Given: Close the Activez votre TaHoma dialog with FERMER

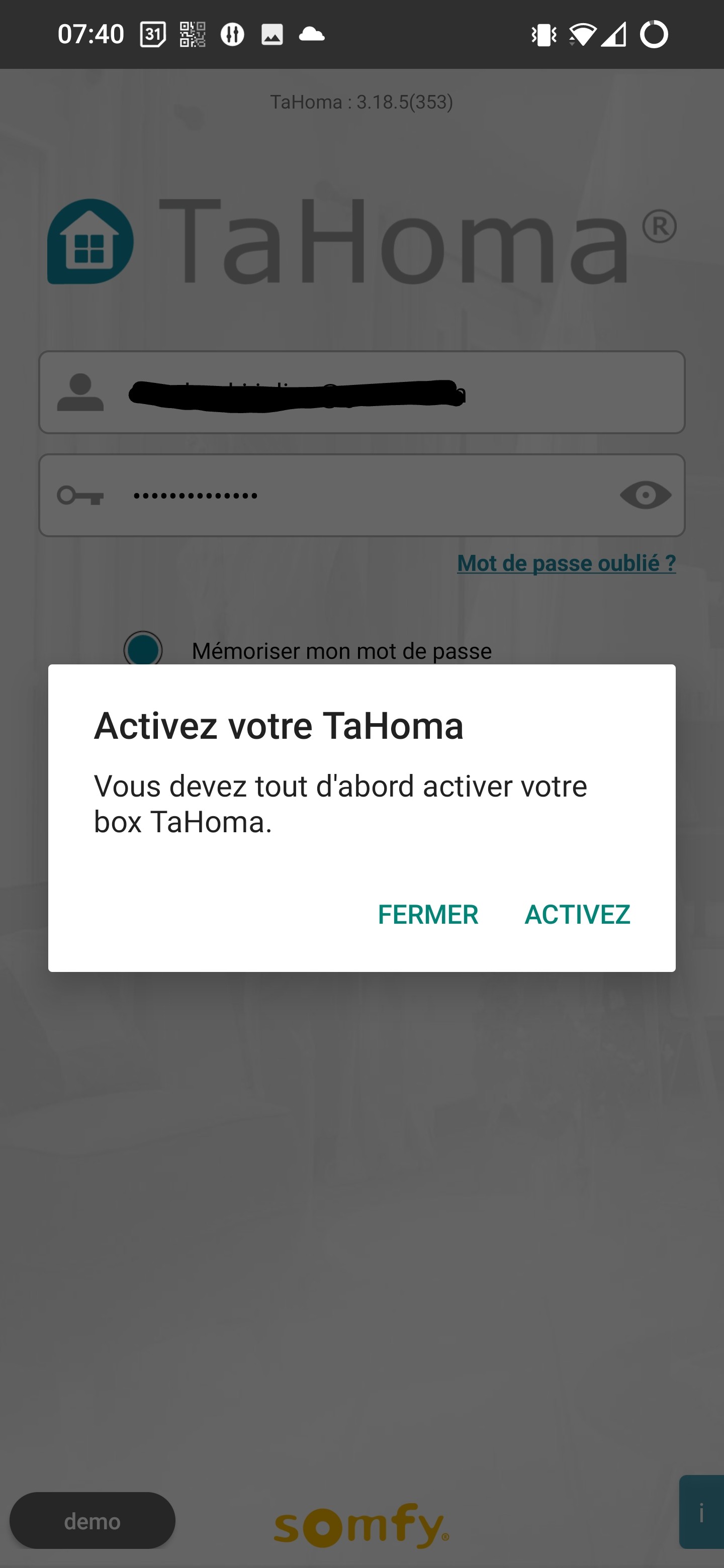Looking at the screenshot, I should [427, 914].
